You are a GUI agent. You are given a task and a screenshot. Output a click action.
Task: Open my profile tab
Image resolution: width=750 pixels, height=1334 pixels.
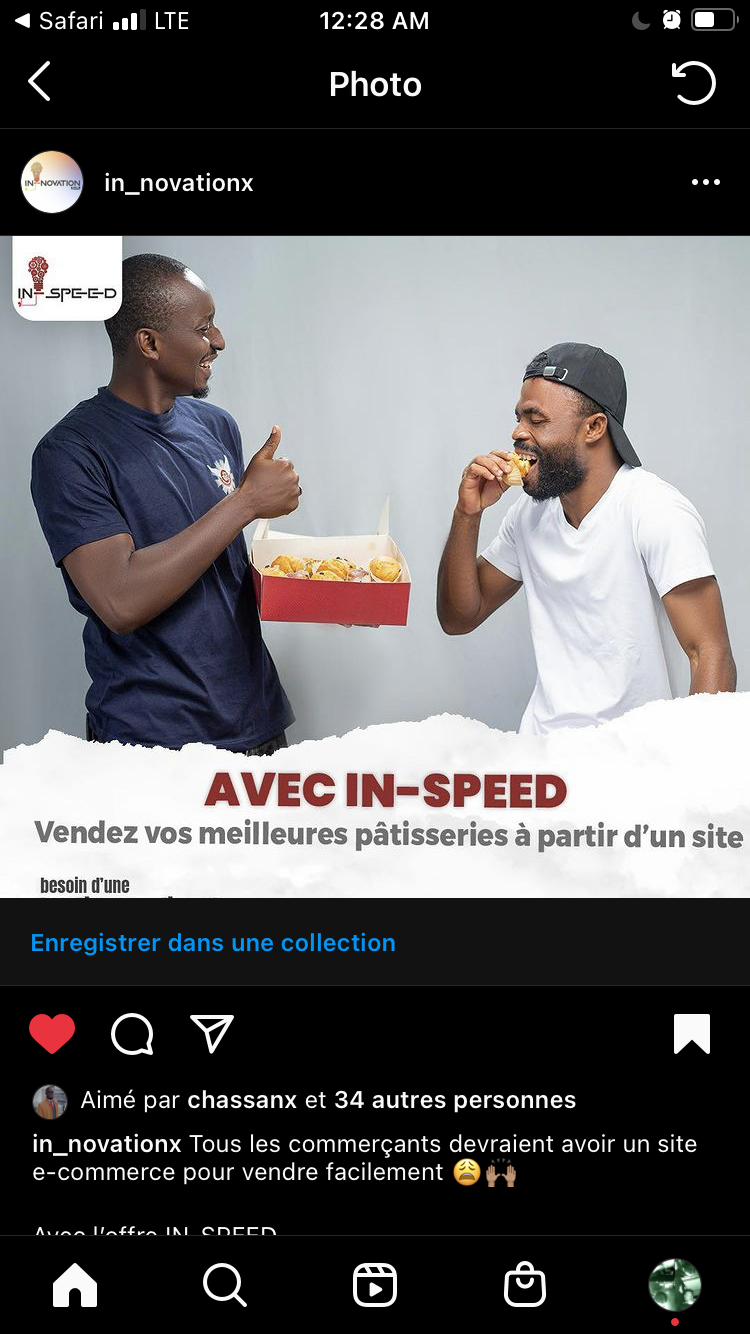pyautogui.click(x=675, y=1285)
